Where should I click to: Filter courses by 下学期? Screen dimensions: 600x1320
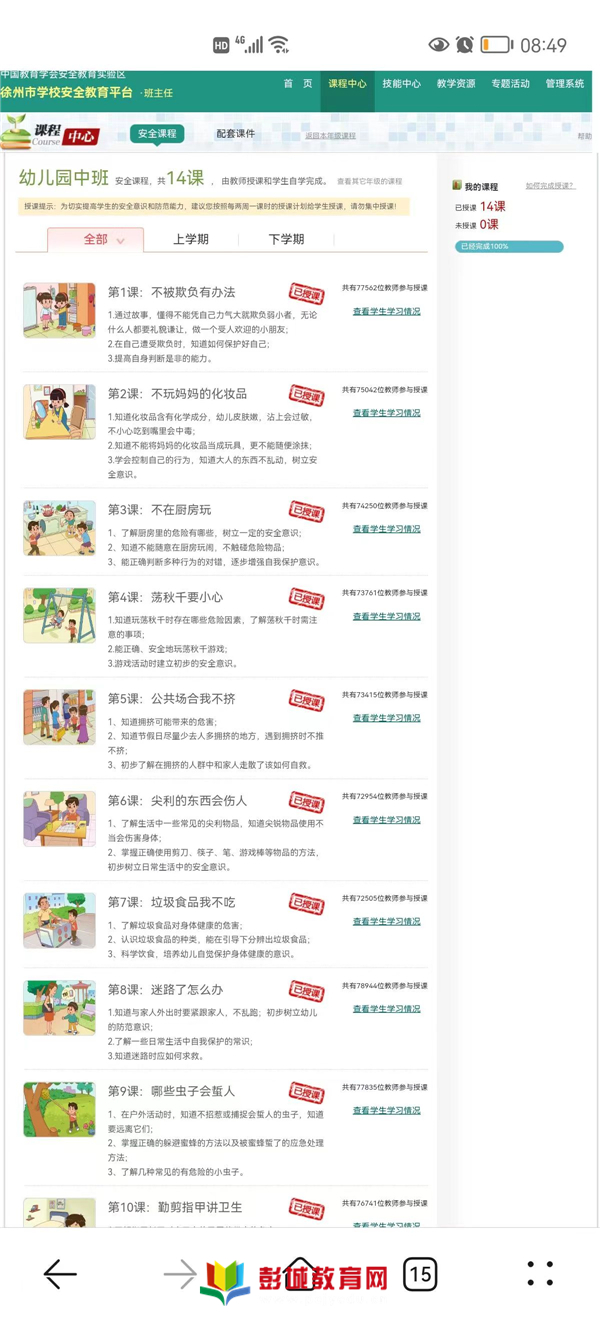286,239
